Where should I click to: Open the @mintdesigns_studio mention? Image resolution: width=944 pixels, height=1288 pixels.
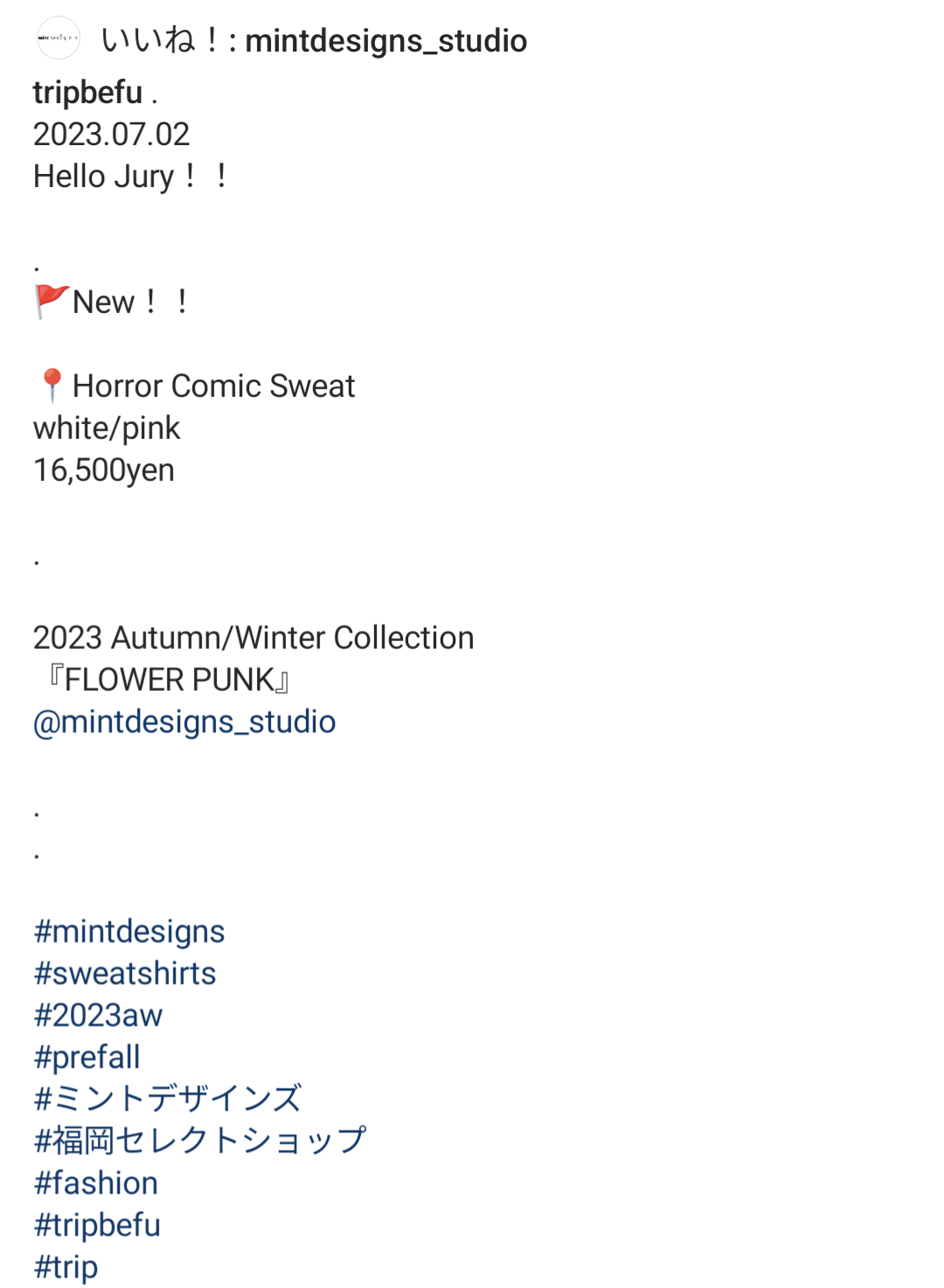click(x=184, y=722)
